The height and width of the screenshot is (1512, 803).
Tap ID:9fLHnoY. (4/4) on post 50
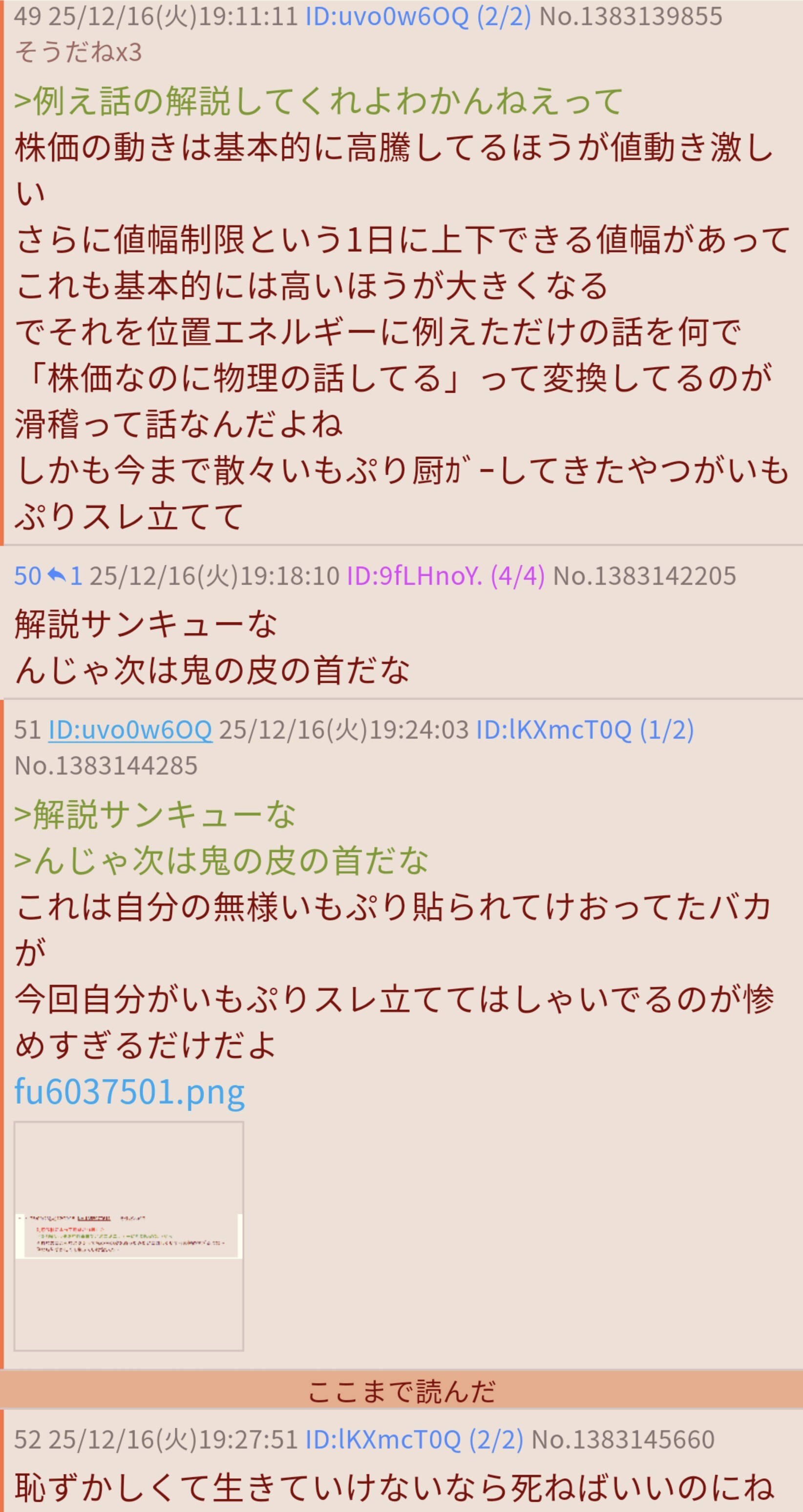[445, 576]
